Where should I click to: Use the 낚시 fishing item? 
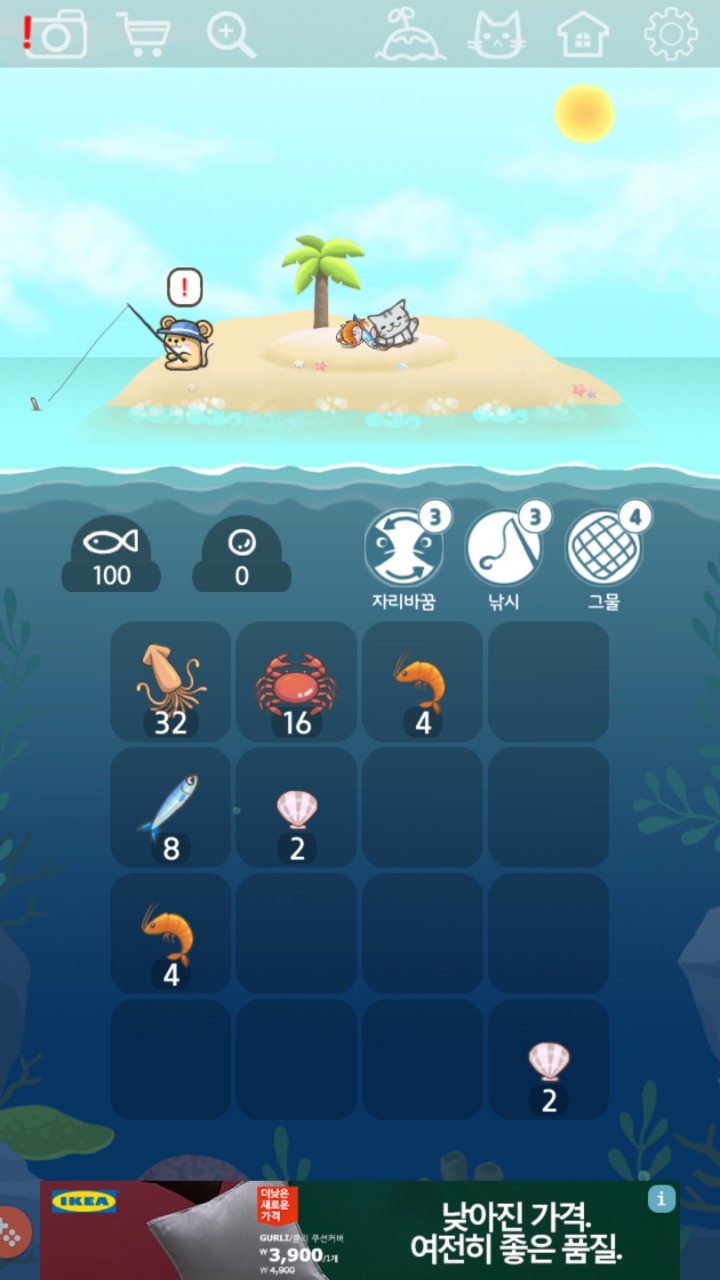click(x=503, y=551)
